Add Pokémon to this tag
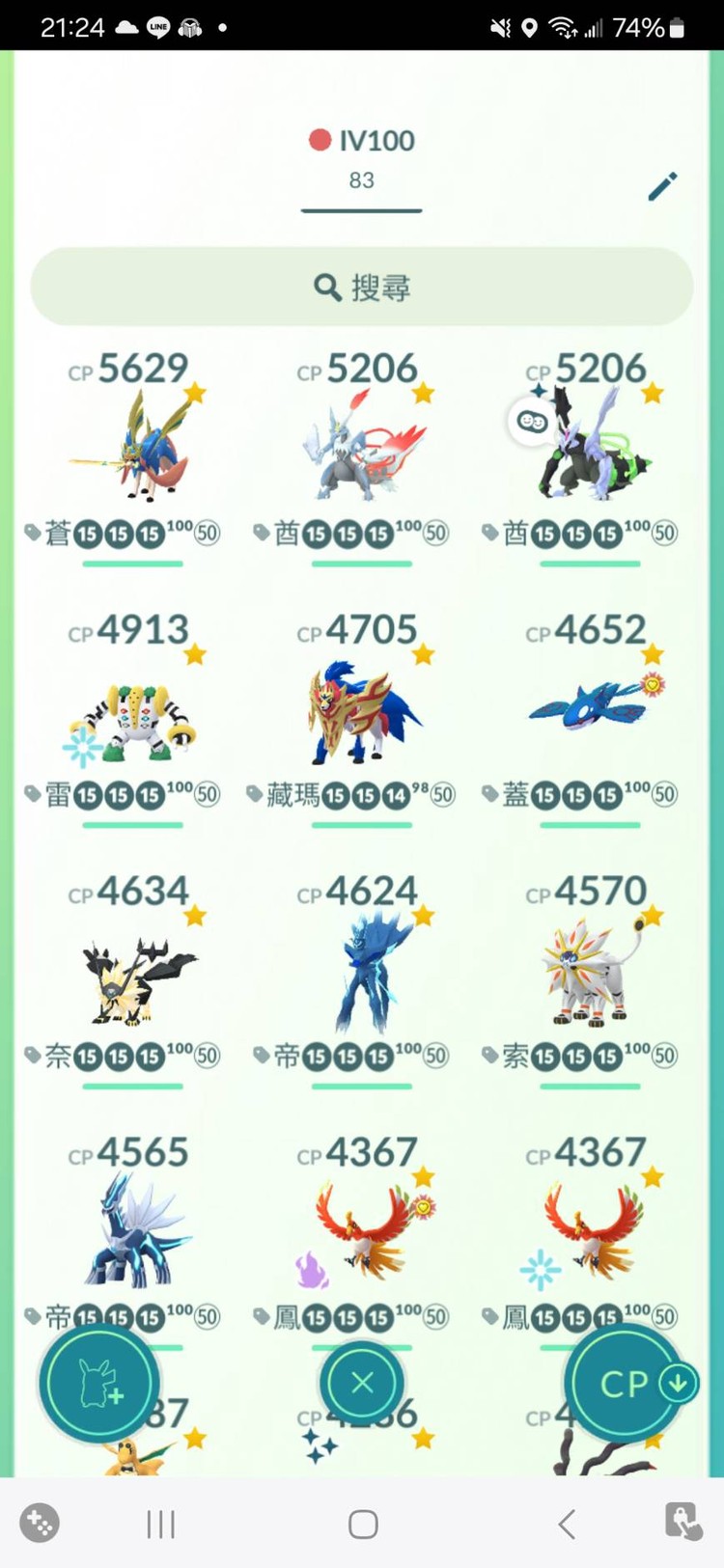 point(98,1383)
